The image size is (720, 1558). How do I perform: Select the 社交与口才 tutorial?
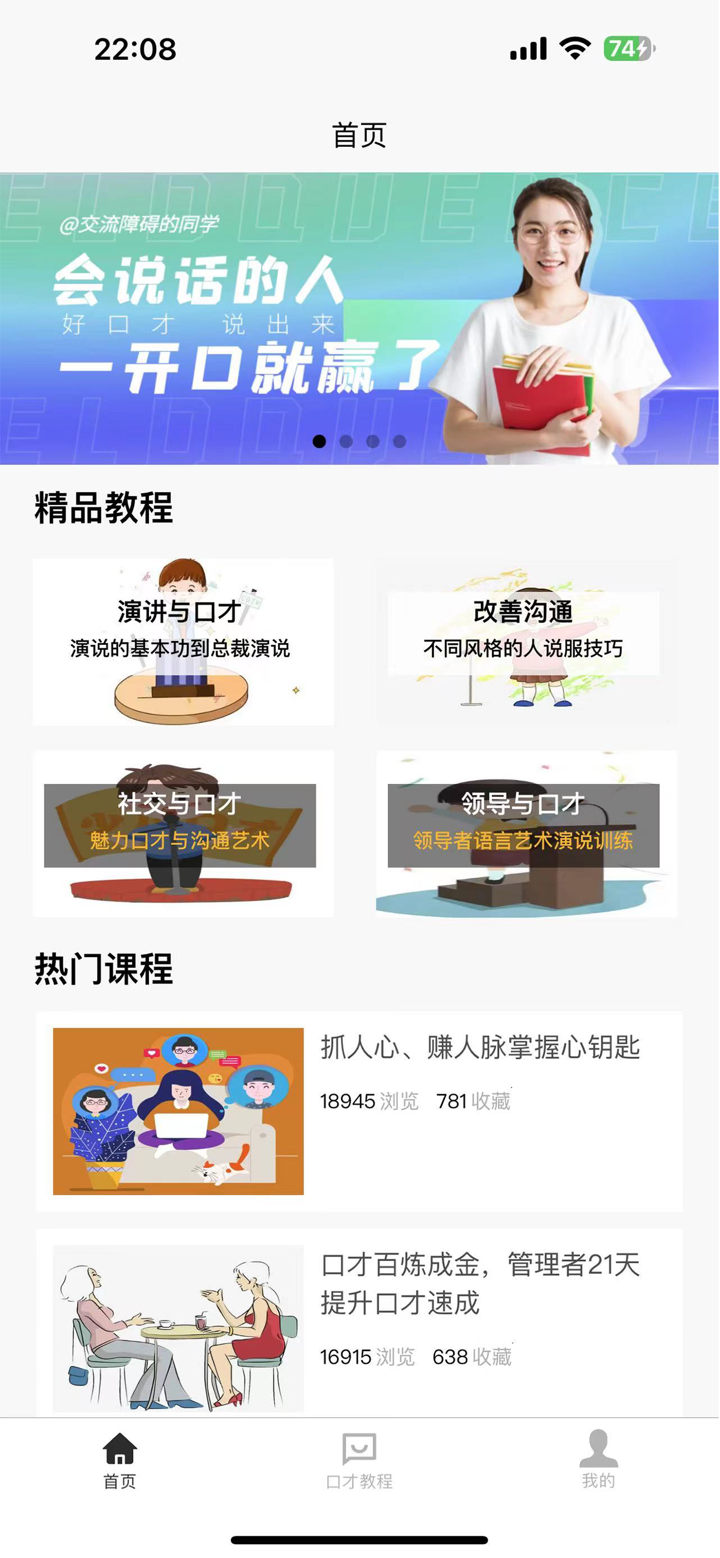(x=183, y=831)
